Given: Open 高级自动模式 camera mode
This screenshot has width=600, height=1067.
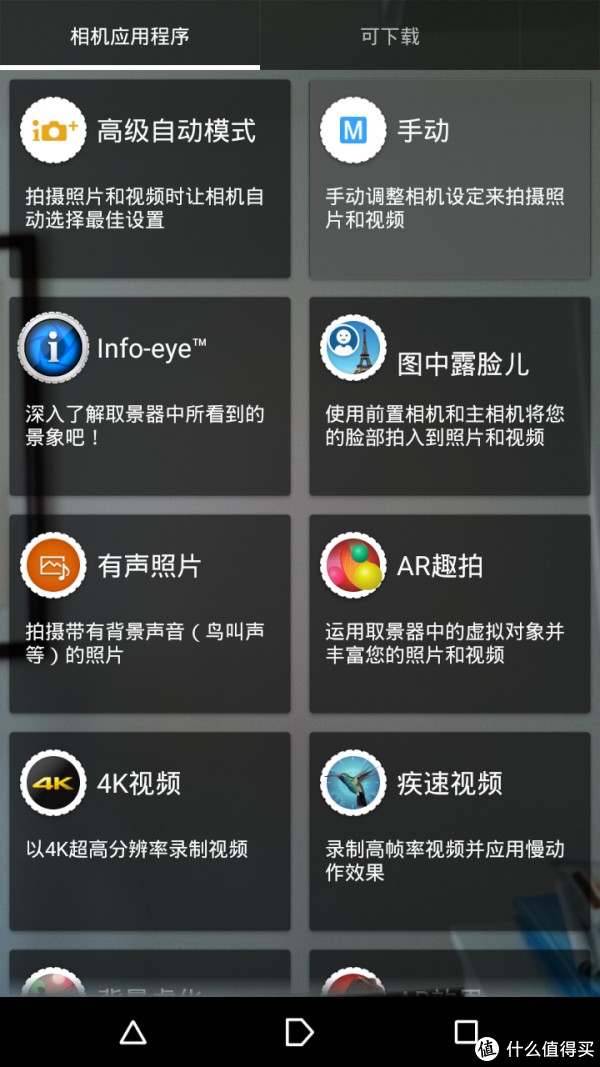Looking at the screenshot, I should click(150, 178).
